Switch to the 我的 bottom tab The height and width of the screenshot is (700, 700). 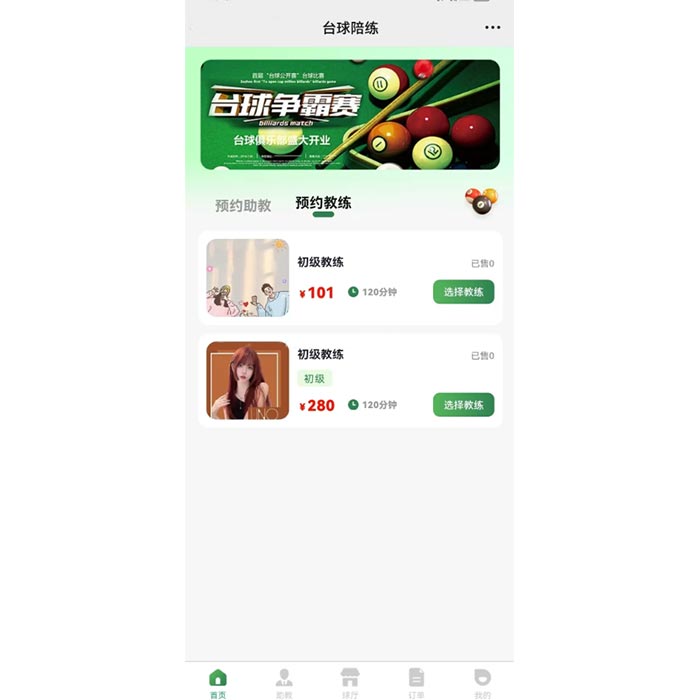(482, 683)
